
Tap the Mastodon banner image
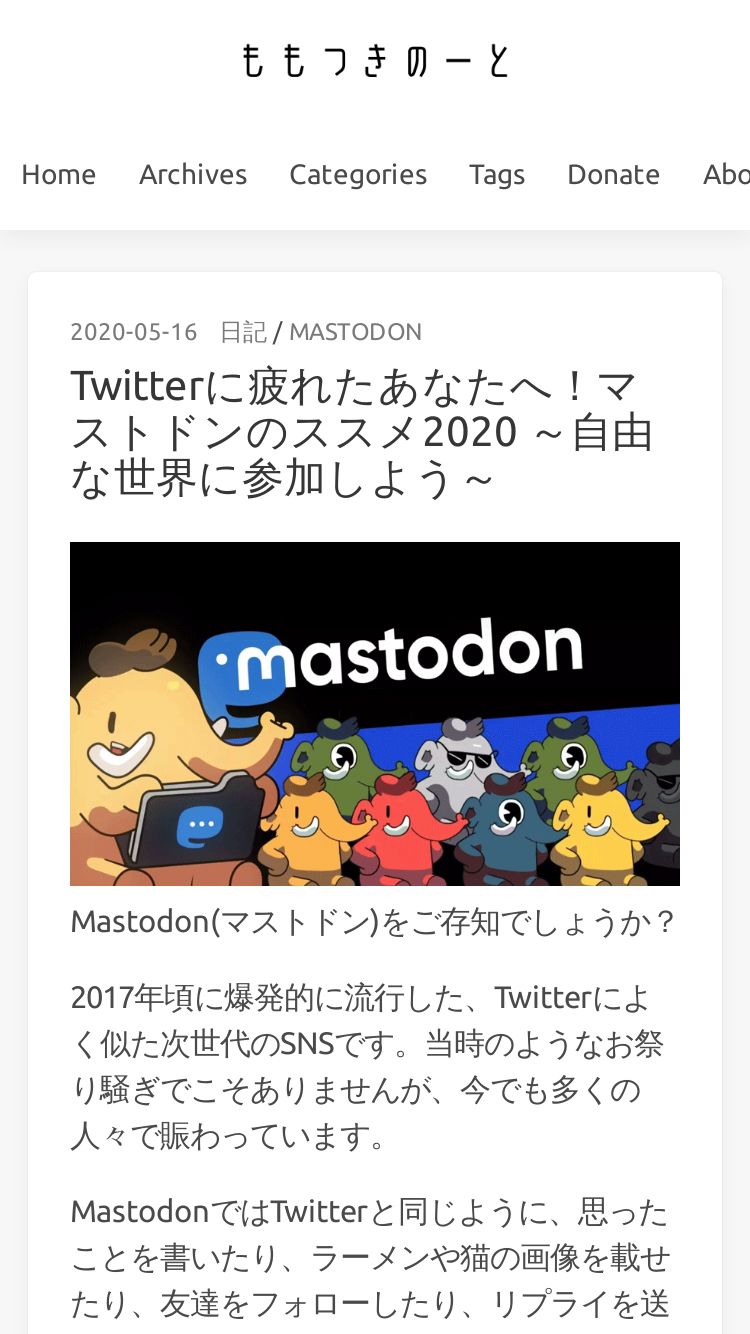pos(375,714)
